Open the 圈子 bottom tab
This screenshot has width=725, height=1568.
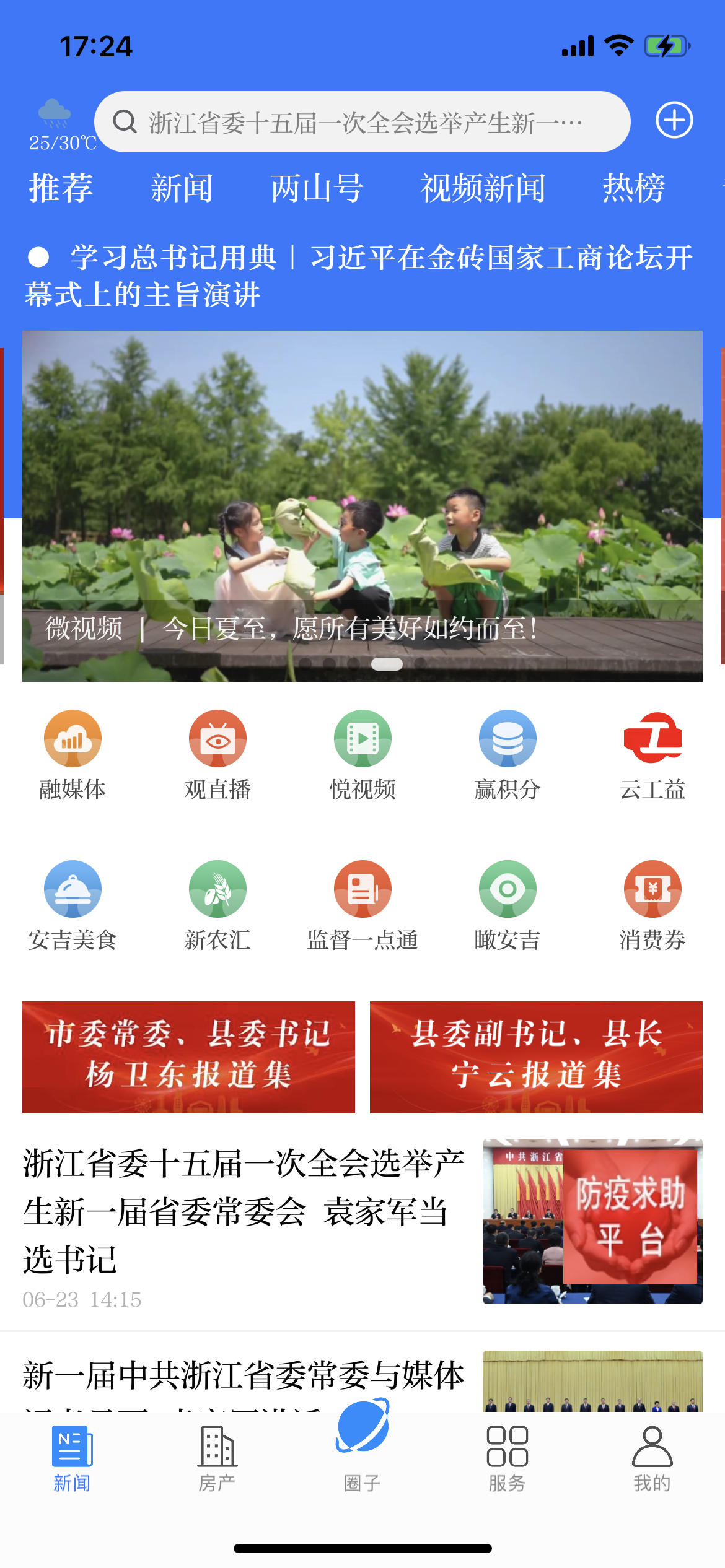click(x=362, y=1446)
